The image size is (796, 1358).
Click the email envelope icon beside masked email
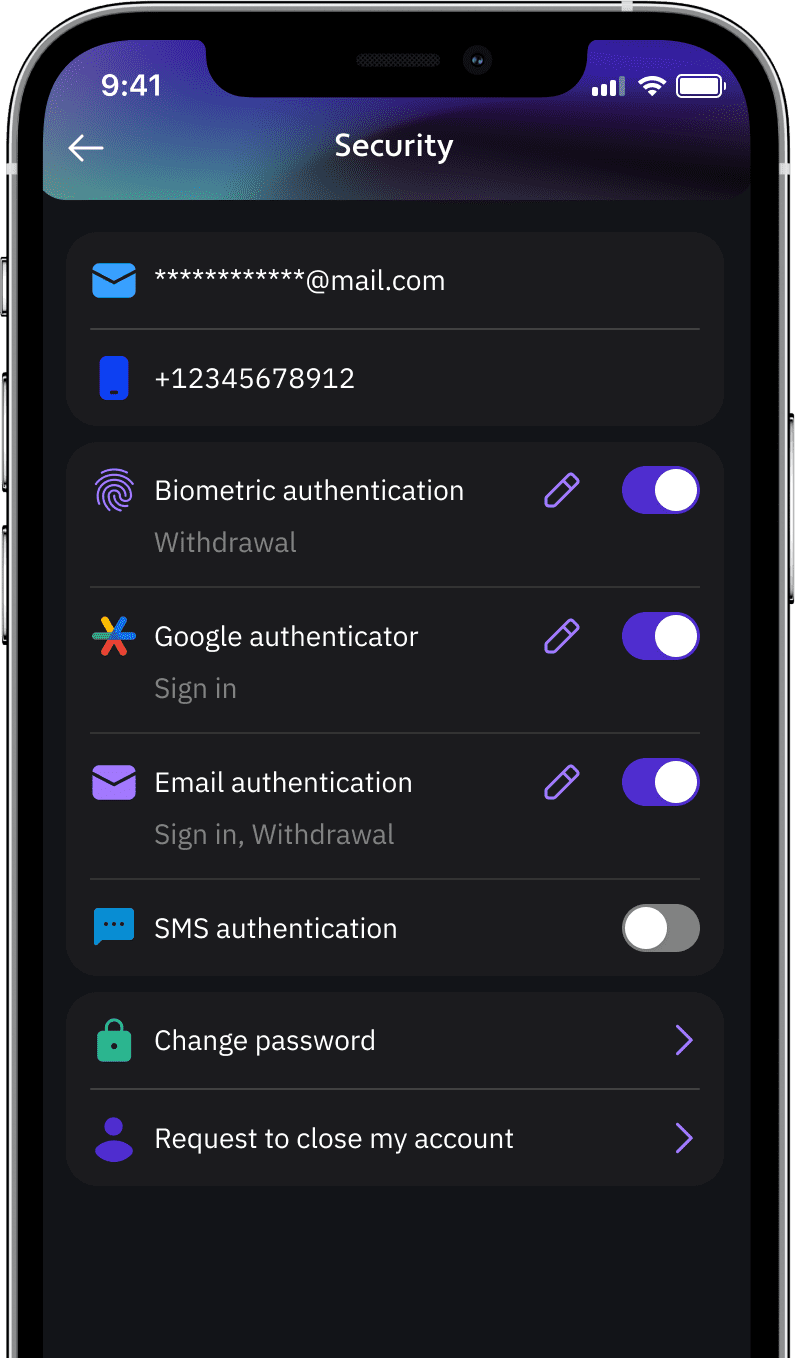tap(113, 280)
